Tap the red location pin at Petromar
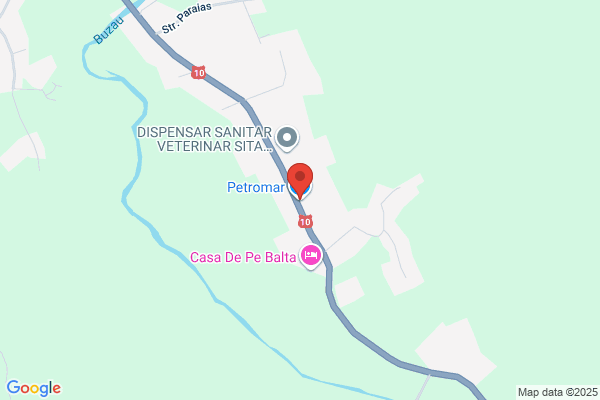Viewport: 600px width, 400px height. tap(300, 181)
